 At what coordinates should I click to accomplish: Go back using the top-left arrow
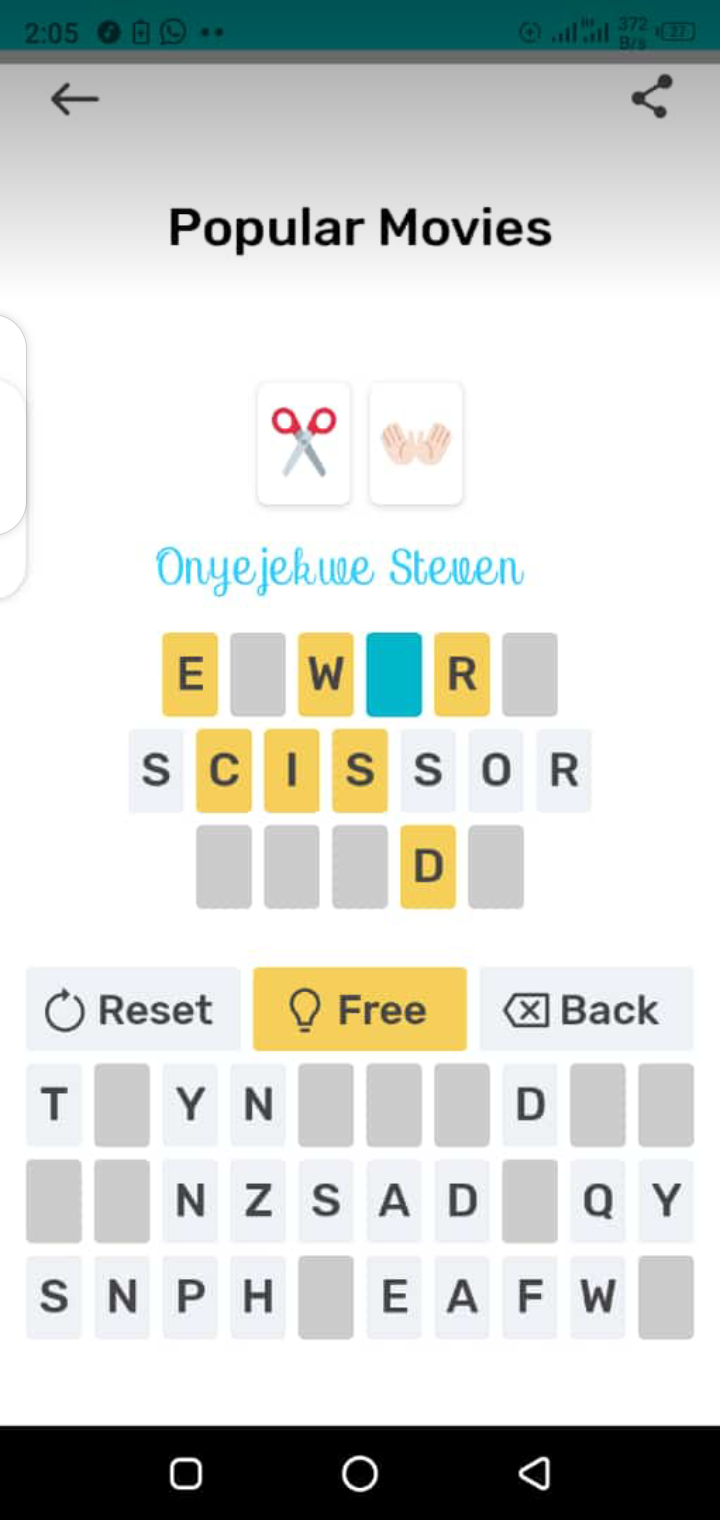coord(74,99)
